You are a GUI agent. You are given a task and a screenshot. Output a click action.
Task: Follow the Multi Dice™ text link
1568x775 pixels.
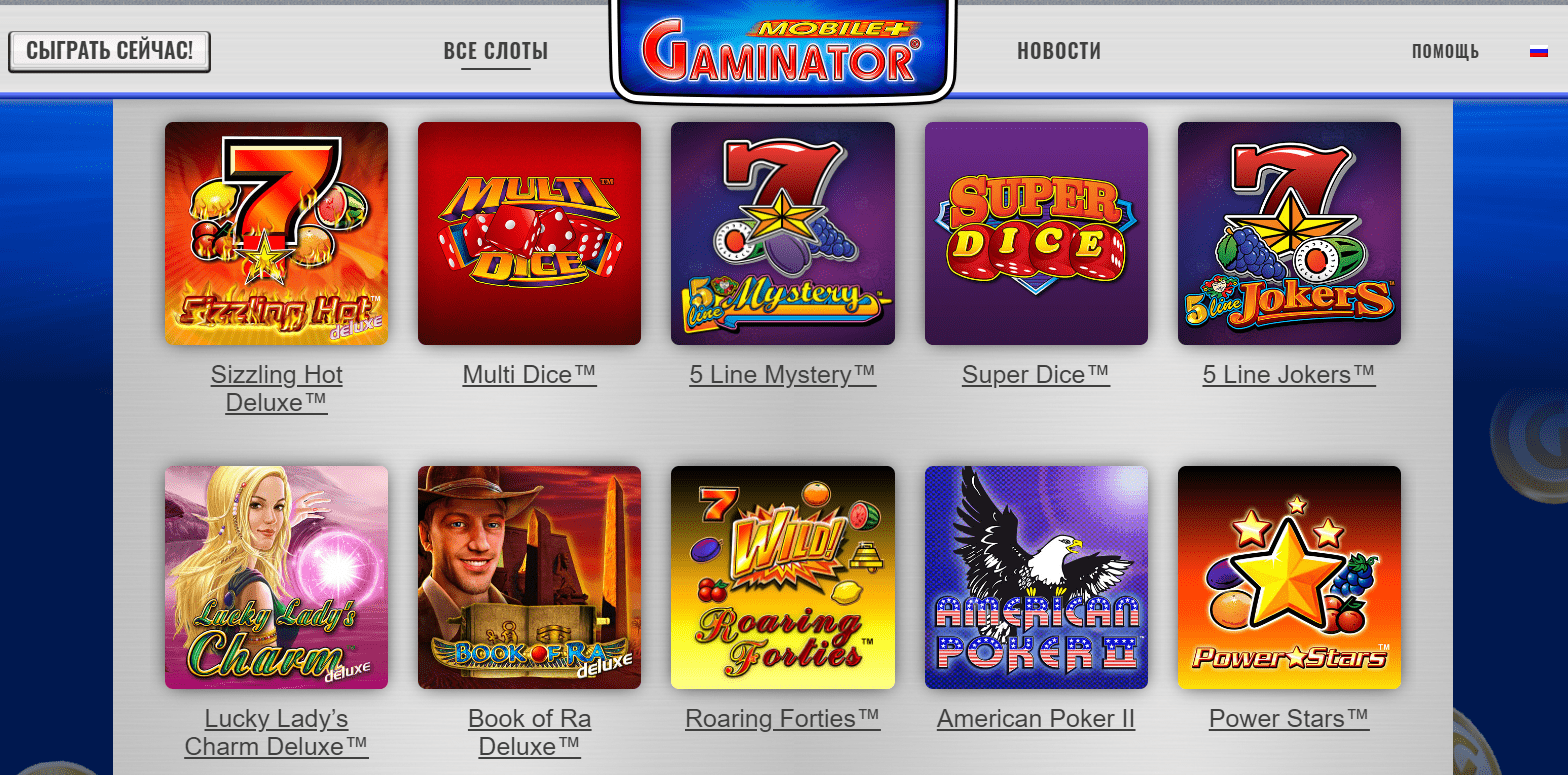529,375
